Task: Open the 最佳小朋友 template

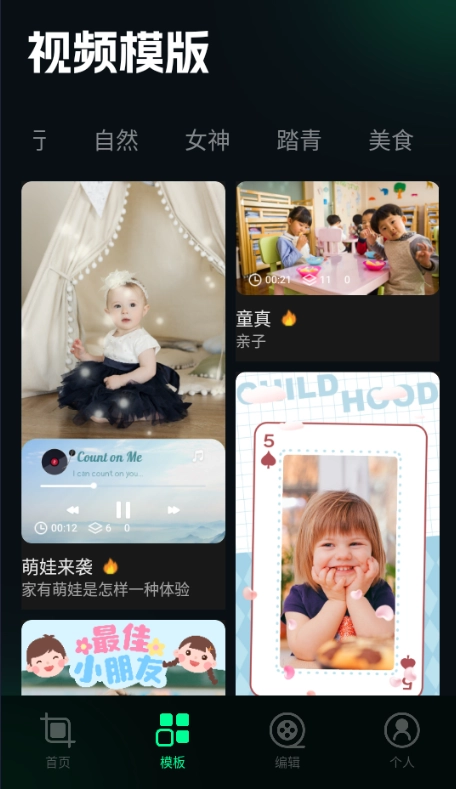Action: coord(123,658)
